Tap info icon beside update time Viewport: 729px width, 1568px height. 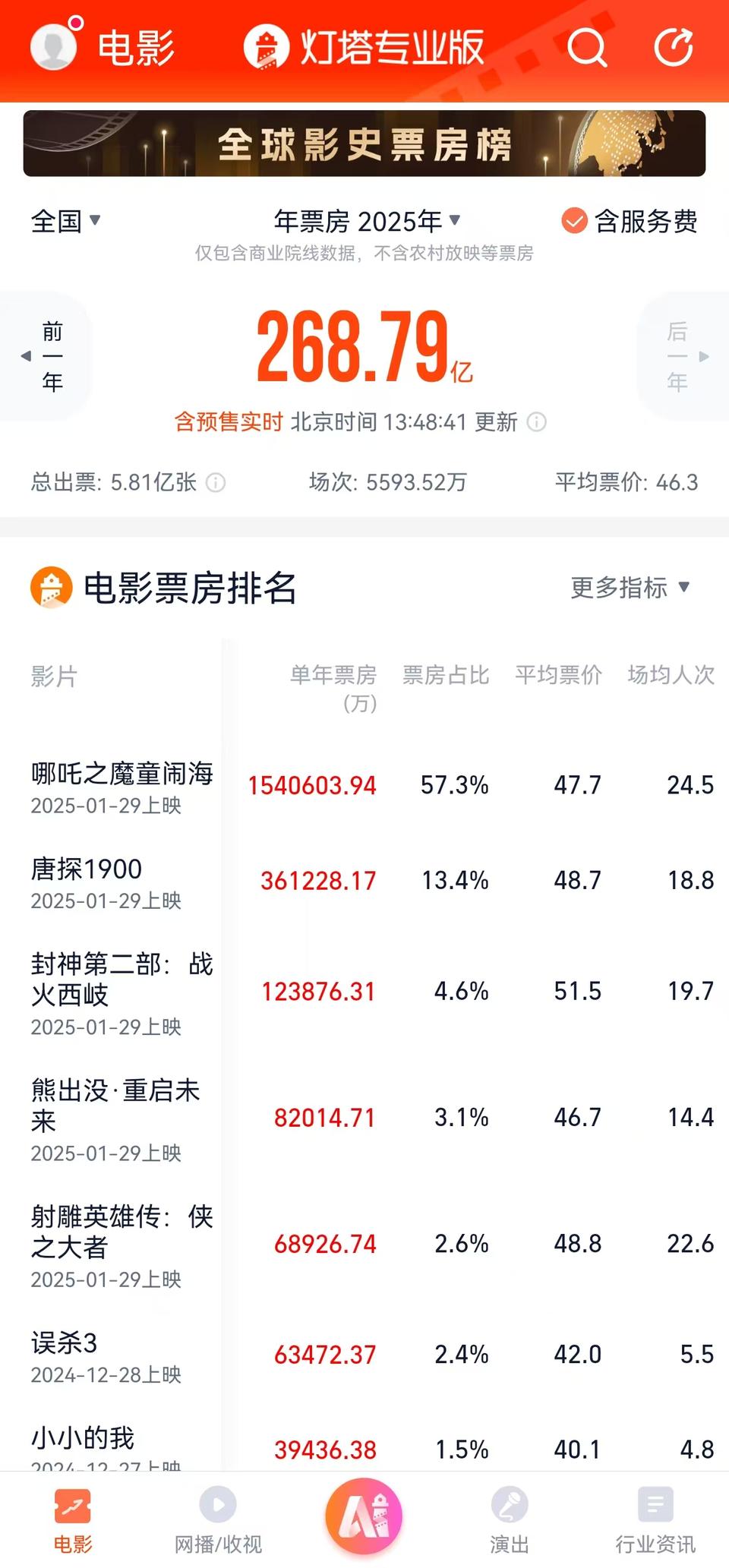(537, 422)
